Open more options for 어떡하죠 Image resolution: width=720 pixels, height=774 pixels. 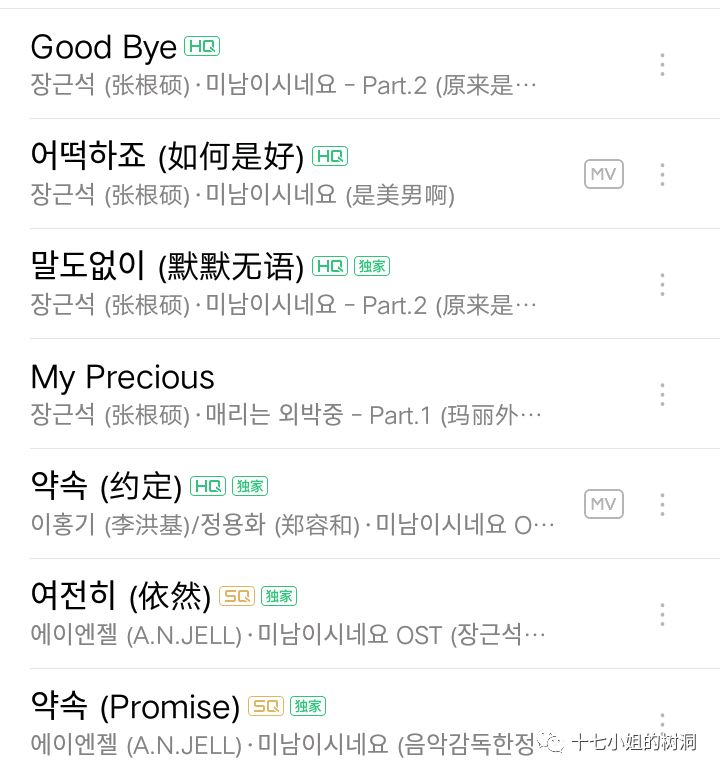(662, 175)
